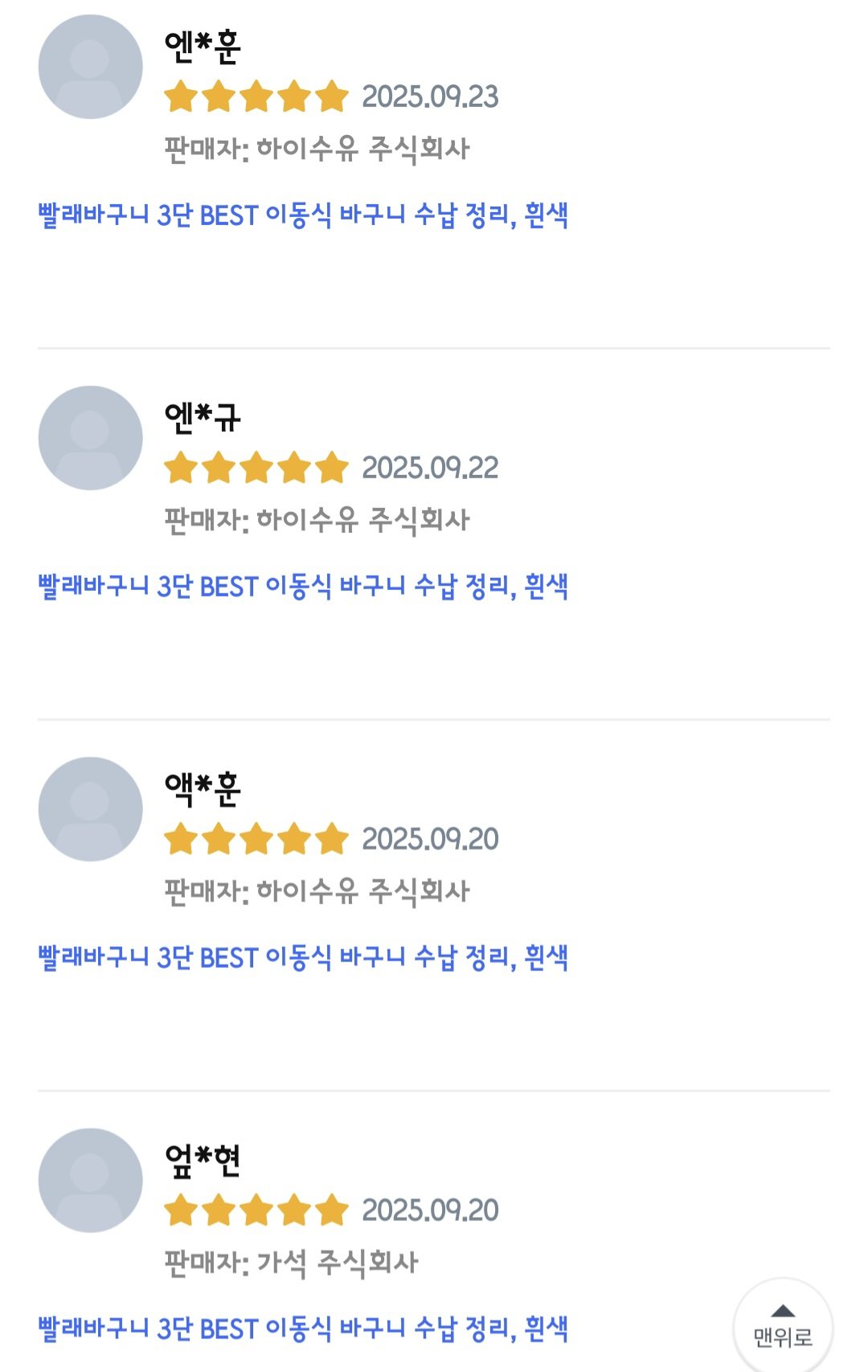Open product link in 엔*훈's review
Screen dimensions: 868x1372
click(303, 215)
